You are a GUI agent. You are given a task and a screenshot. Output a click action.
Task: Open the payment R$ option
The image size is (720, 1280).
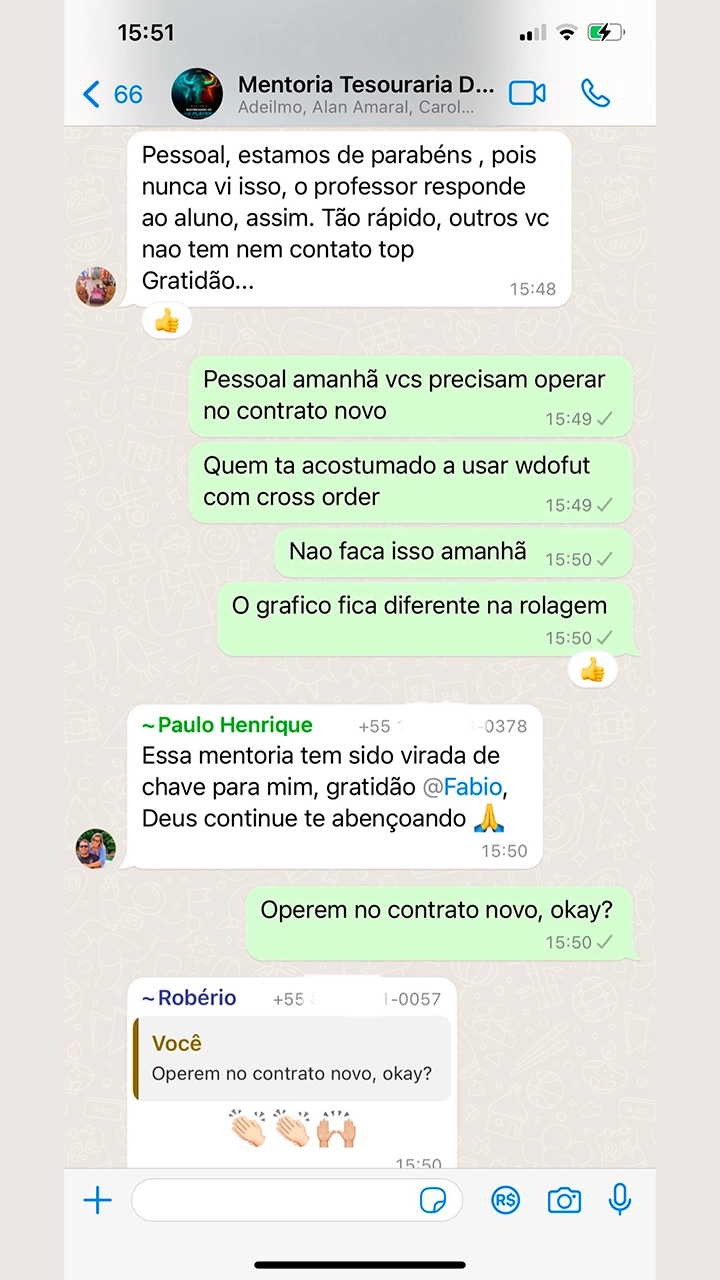[x=505, y=1200]
